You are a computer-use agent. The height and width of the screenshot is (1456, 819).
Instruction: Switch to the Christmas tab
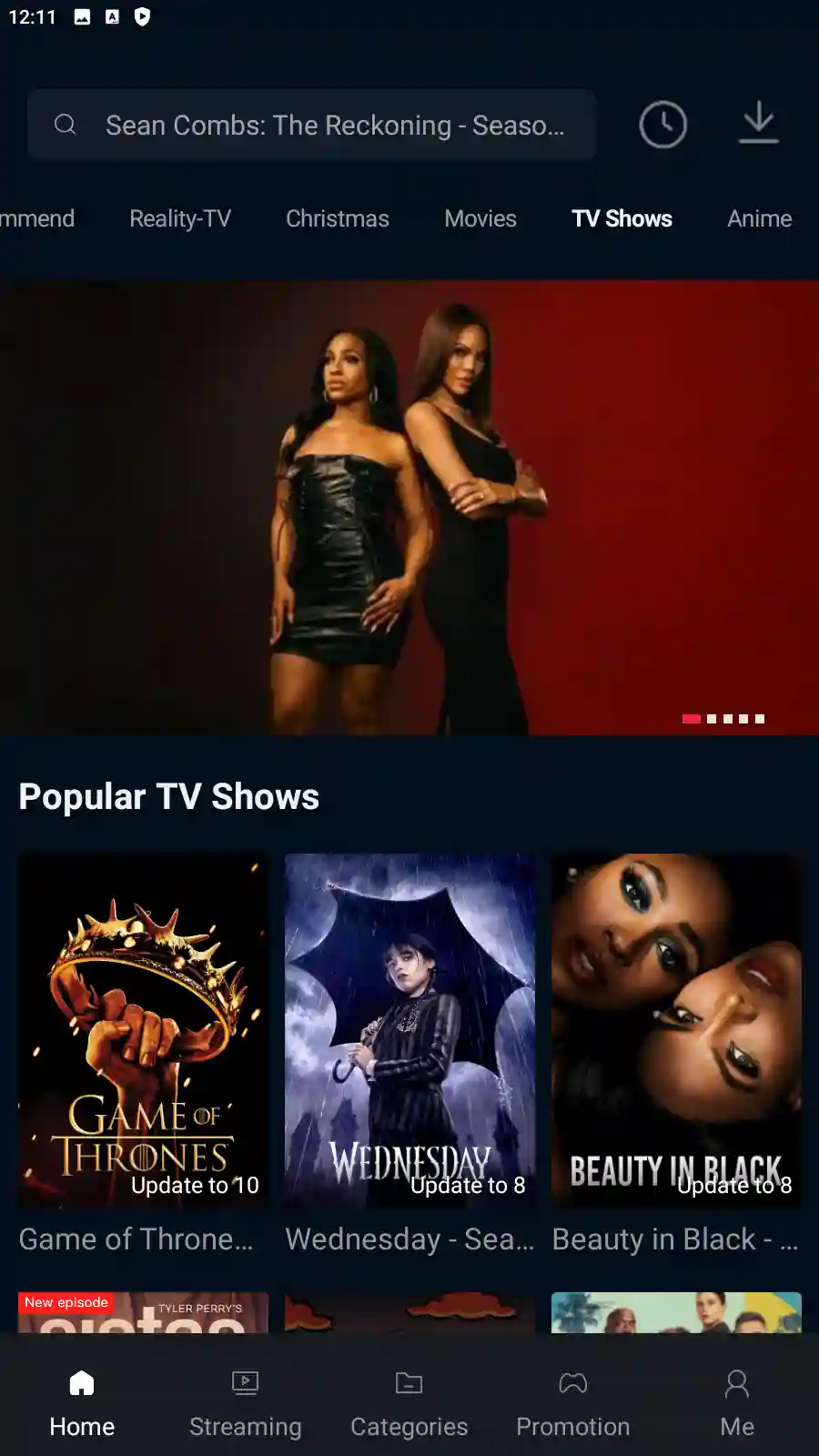[337, 218]
